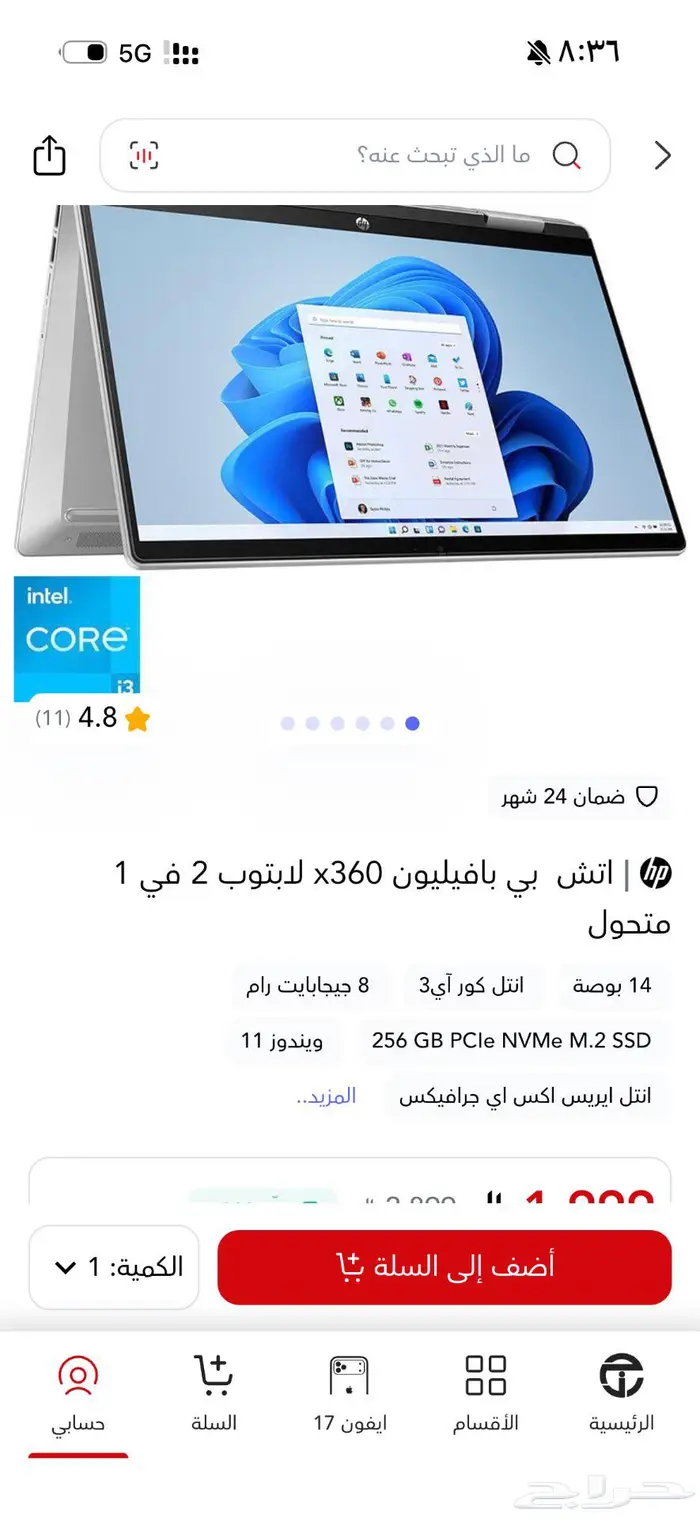Open the HP laptop product image
The width and height of the screenshot is (700, 1519).
[x=350, y=385]
